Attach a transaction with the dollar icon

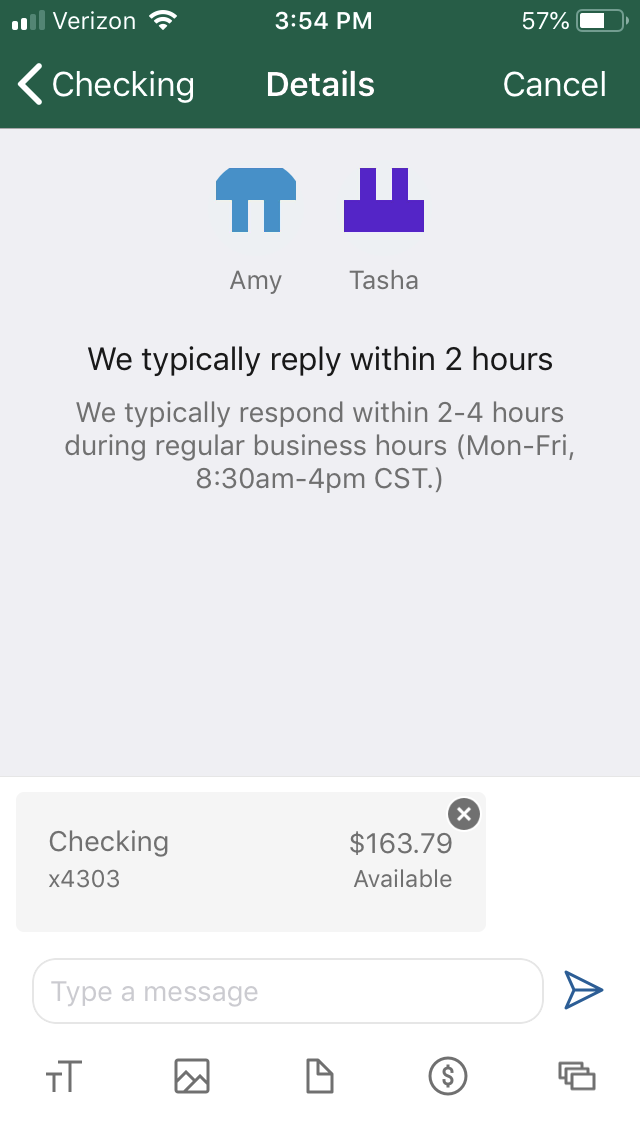coord(448,1076)
